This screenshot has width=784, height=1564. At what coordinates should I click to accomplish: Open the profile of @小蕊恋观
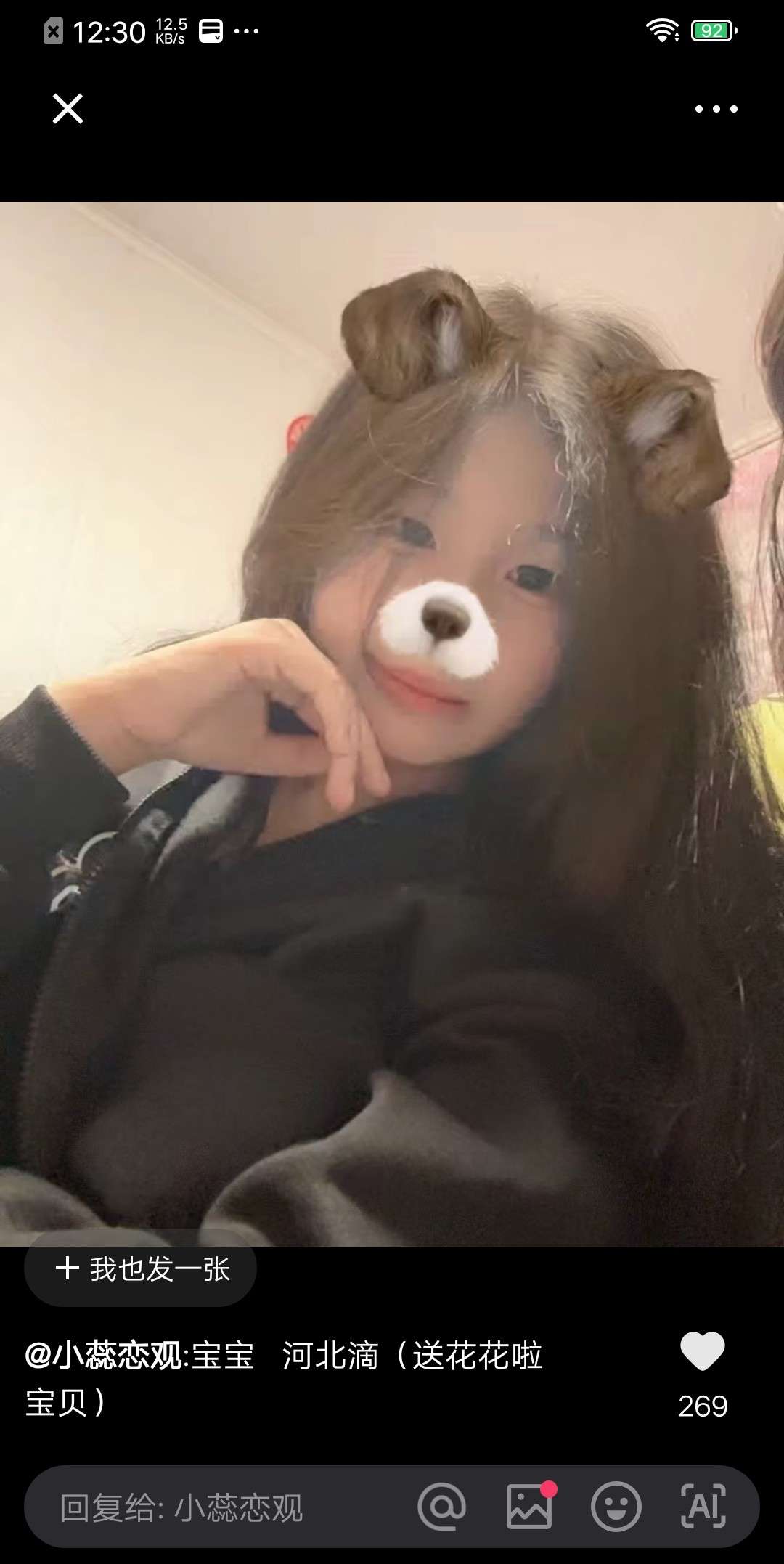click(x=105, y=1356)
